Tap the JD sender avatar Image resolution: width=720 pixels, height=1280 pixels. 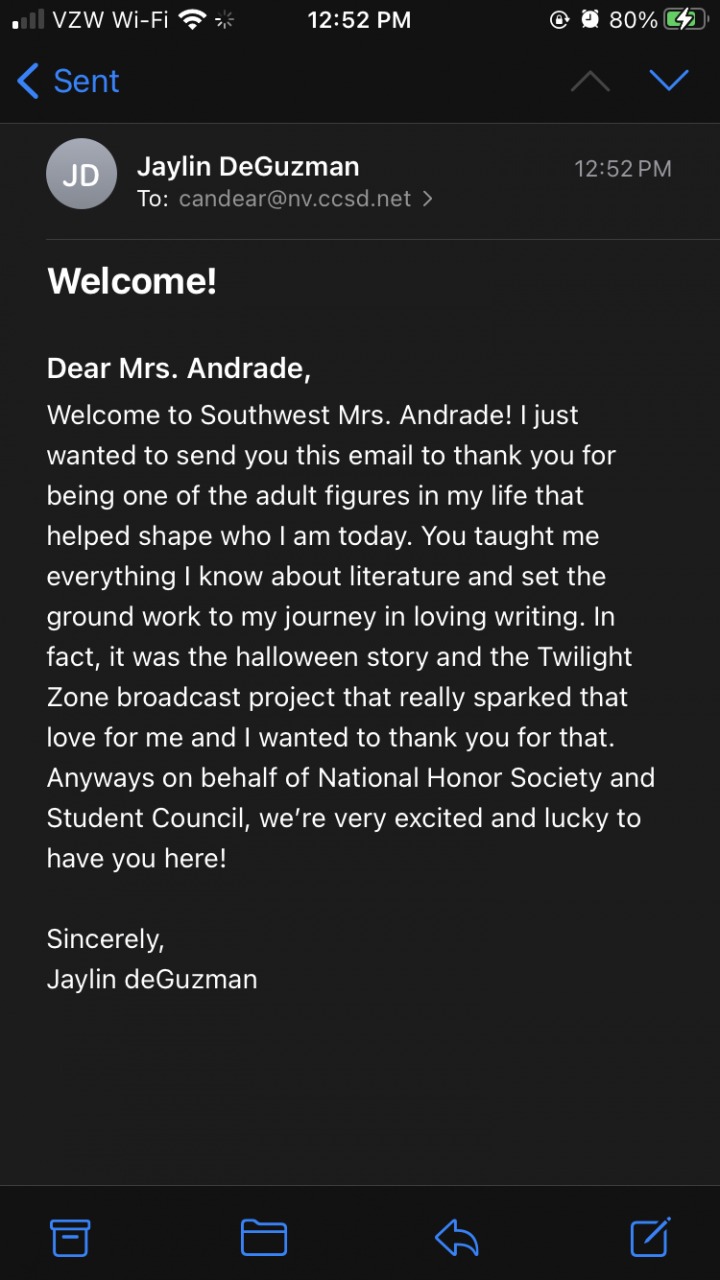[81, 175]
